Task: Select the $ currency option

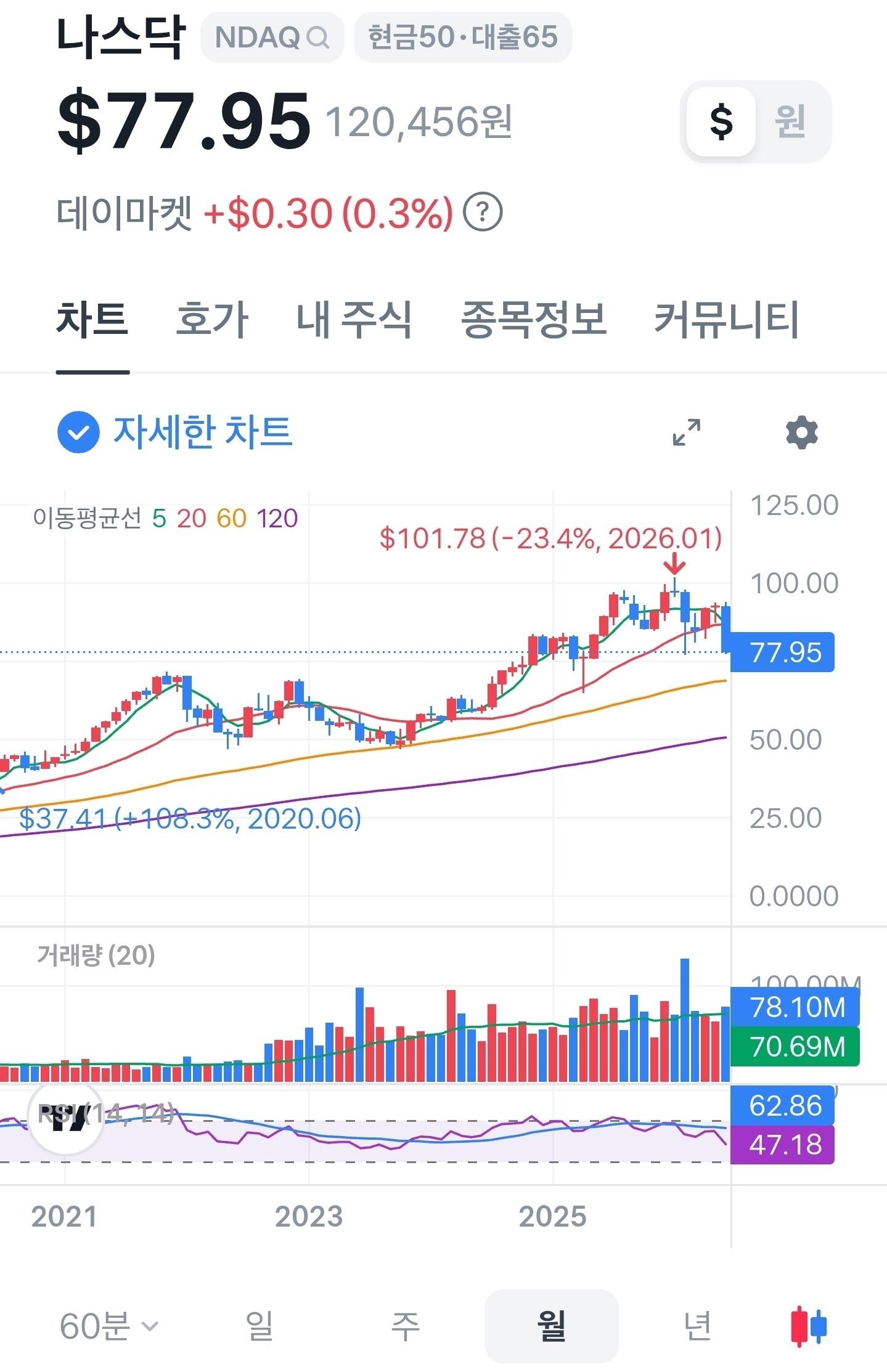Action: [721, 121]
